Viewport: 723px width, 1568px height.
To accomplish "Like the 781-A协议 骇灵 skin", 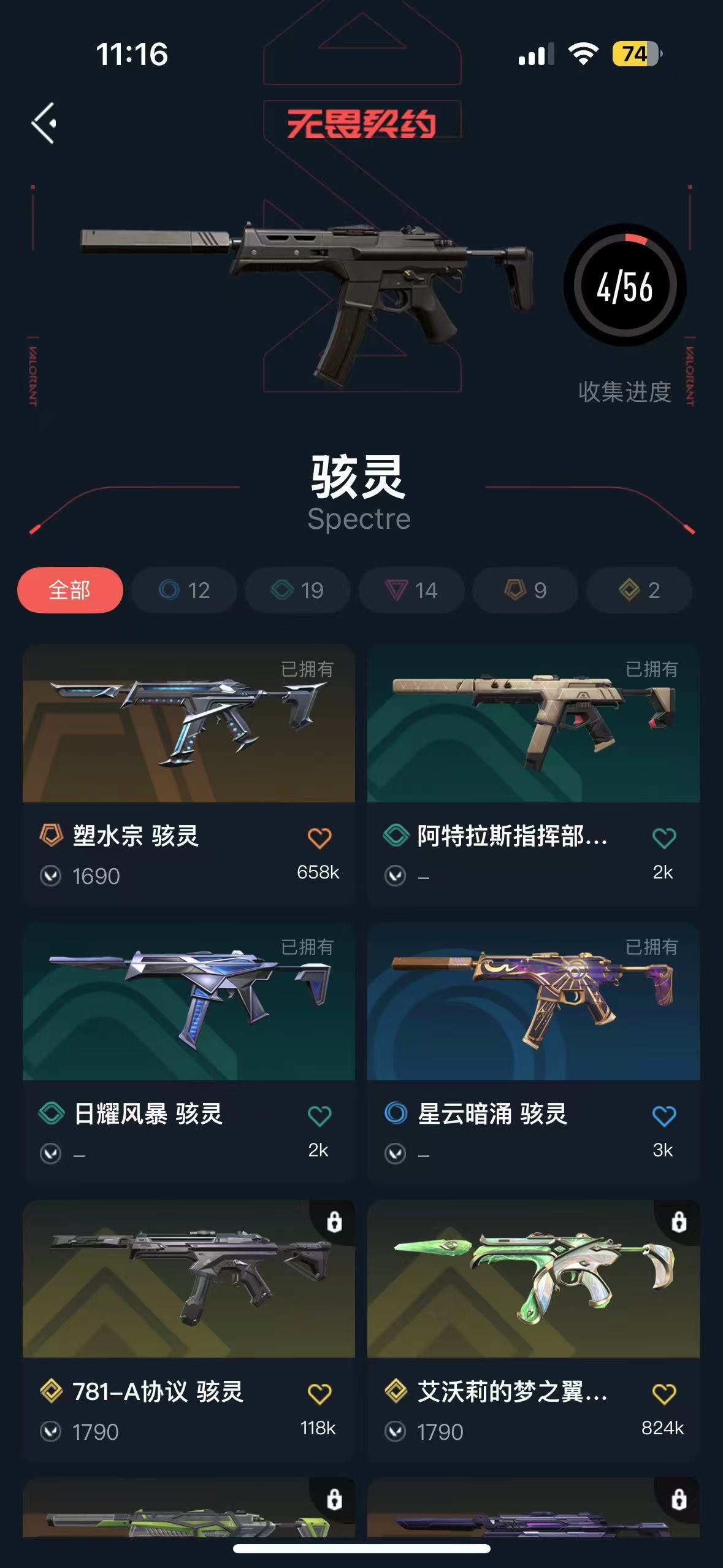I will click(319, 1394).
